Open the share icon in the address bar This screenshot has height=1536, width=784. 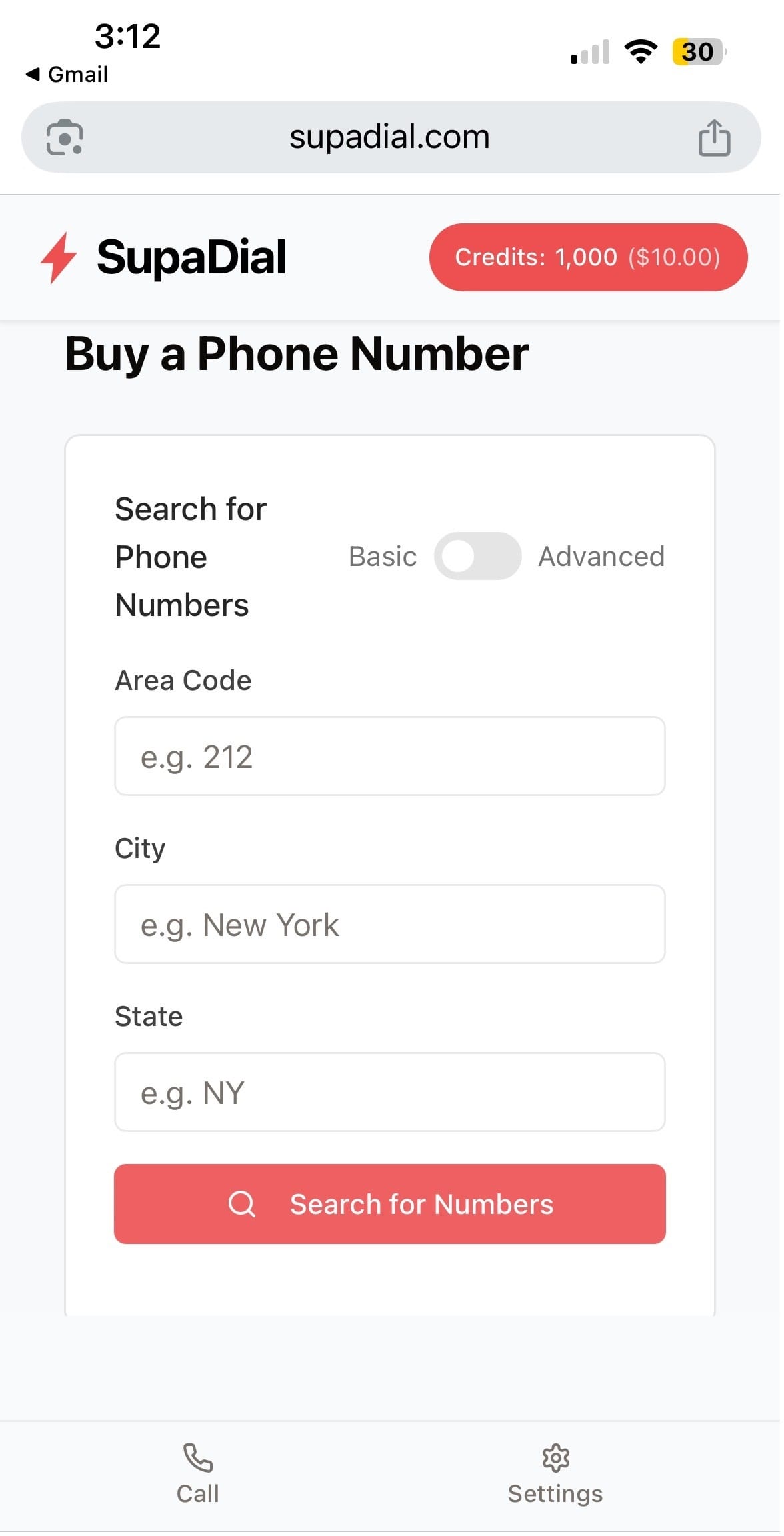pos(714,137)
